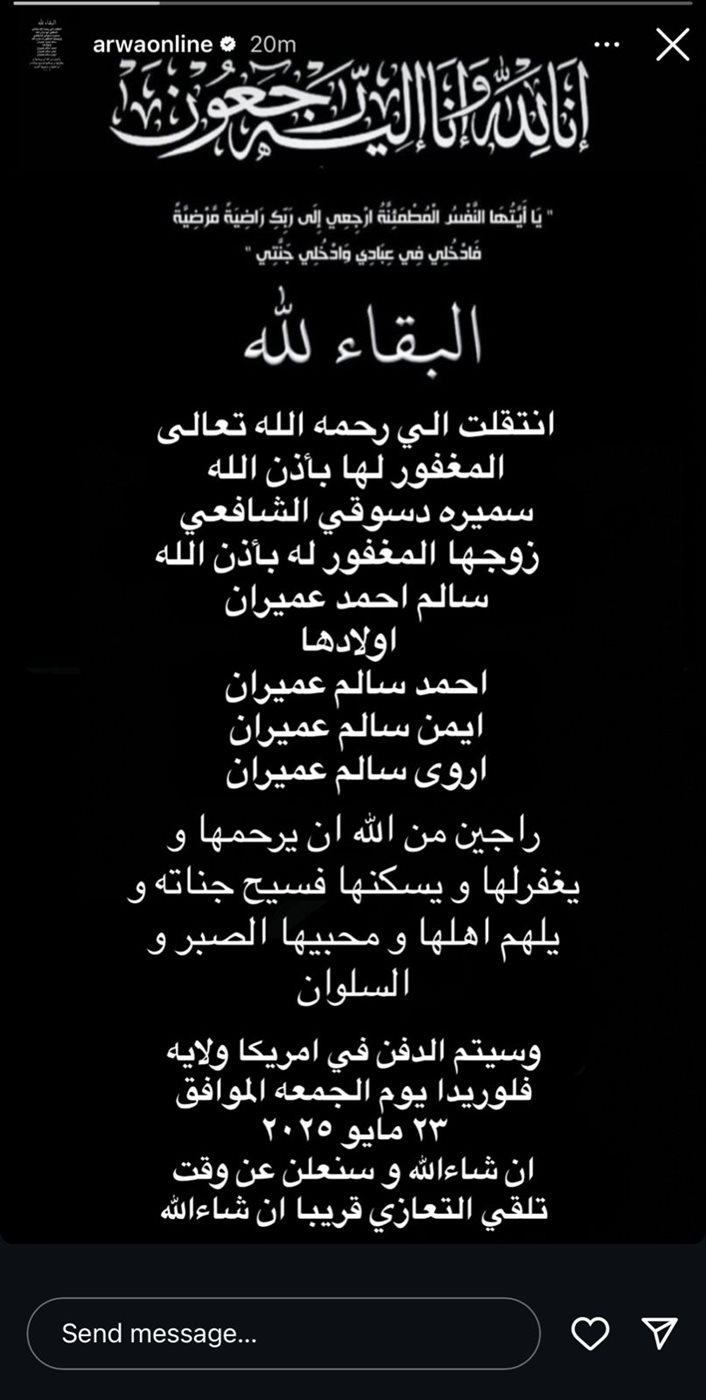The image size is (706, 1400).
Task: Close the story viewer
Action: [672, 44]
